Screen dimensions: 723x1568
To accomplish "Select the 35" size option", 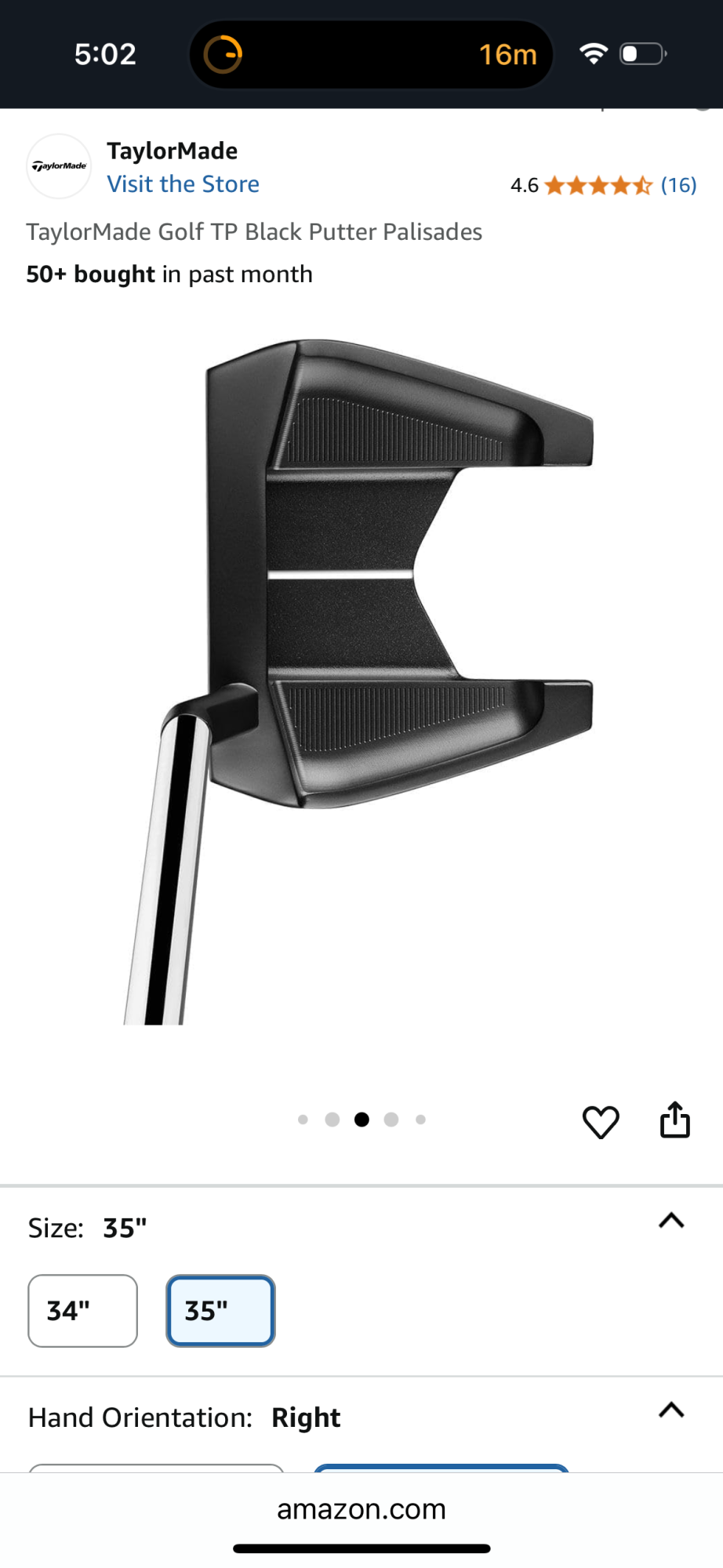I will coord(220,1310).
